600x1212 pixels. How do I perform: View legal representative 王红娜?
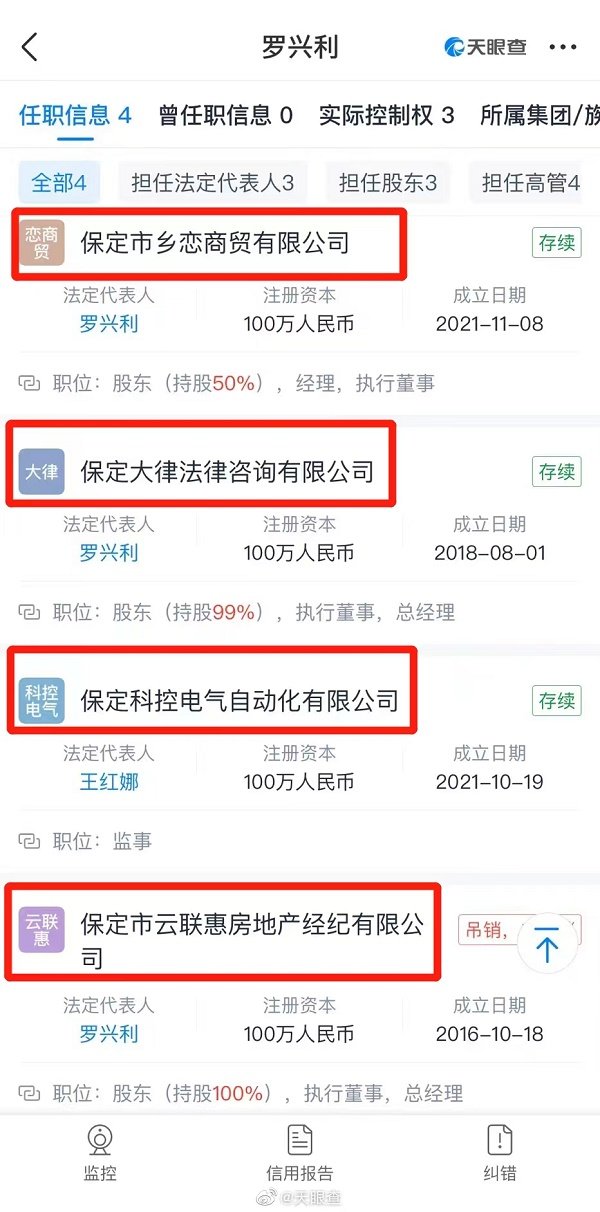(x=109, y=782)
